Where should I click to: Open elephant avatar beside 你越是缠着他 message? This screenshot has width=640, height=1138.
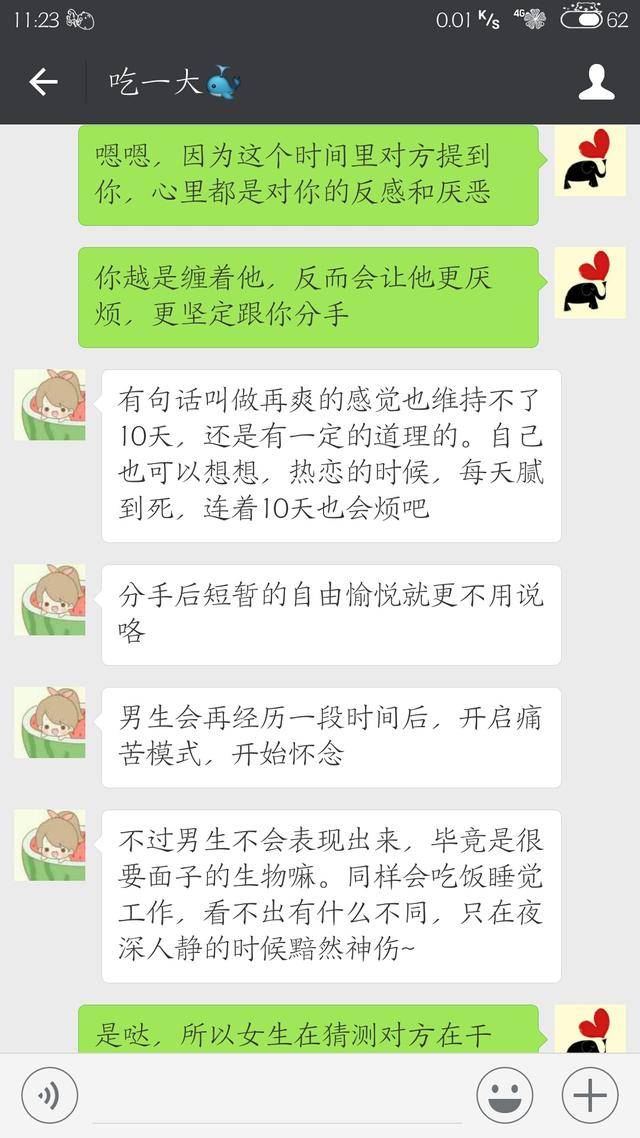[590, 283]
